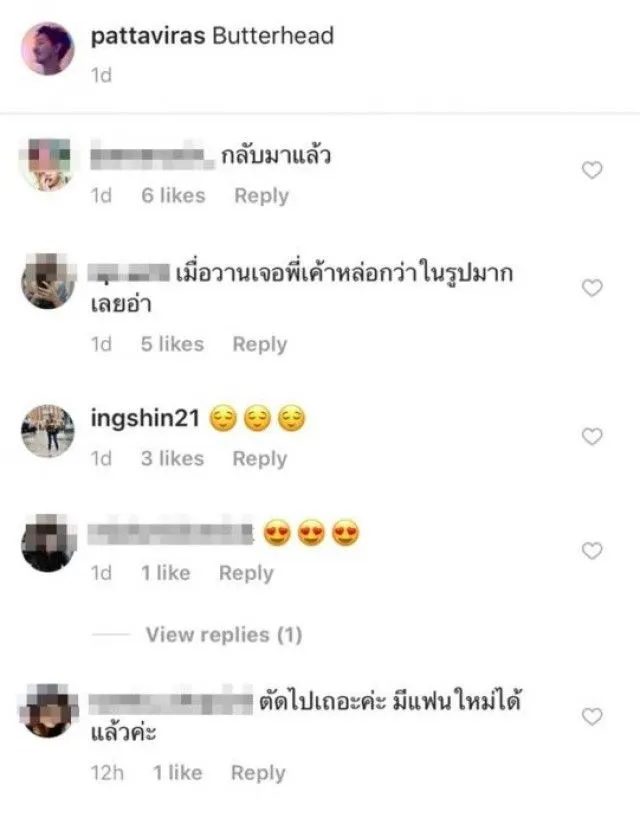Reply to the ingshin21 comment
Viewport: 640px width, 824px height.
pyautogui.click(x=259, y=459)
